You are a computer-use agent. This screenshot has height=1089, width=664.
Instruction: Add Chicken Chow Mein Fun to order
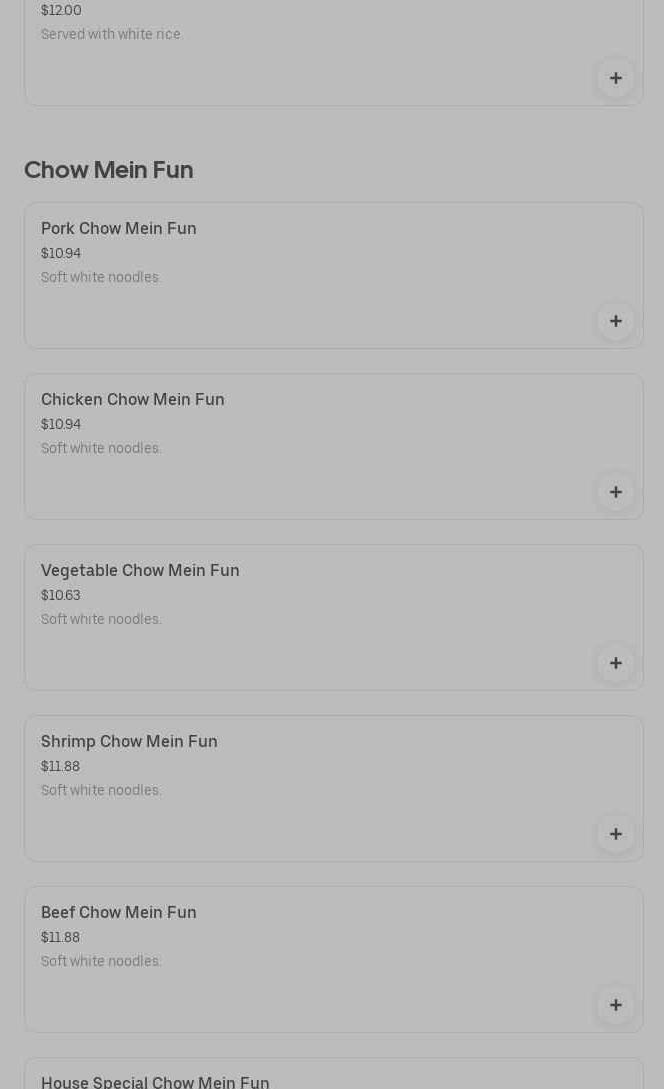point(615,492)
